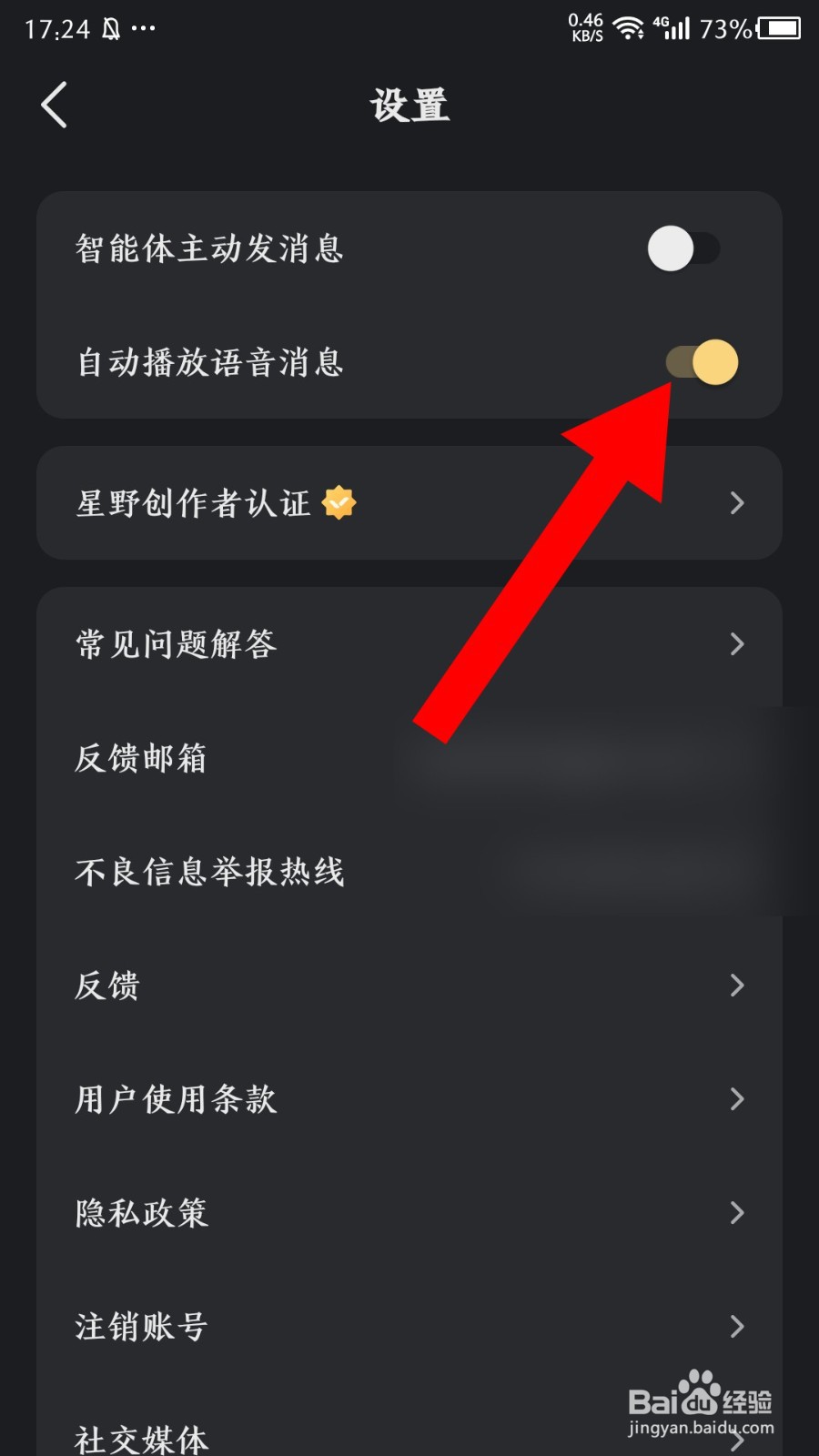Click the creator verification badge icon
The width and height of the screenshot is (819, 1456).
[339, 503]
